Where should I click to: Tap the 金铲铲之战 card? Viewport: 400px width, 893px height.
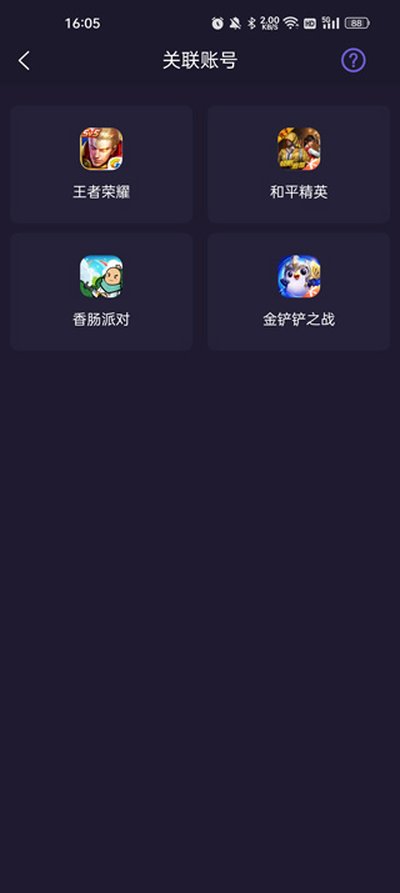pos(299,292)
